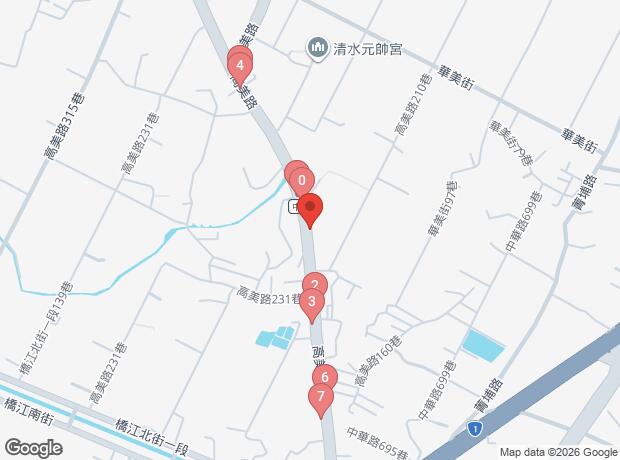Tap the unnumbered red location pin

[x=310, y=209]
